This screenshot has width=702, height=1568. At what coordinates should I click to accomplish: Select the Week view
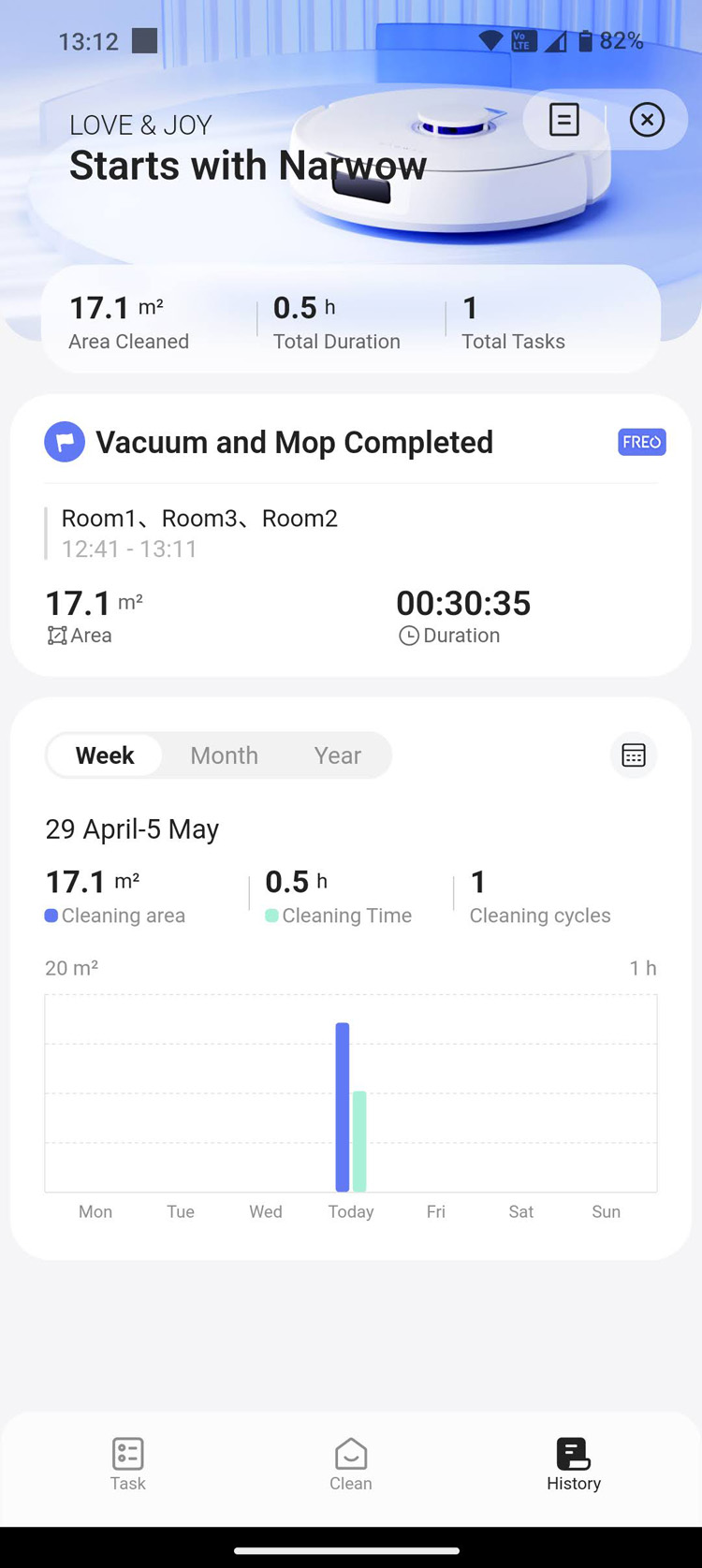coord(105,755)
